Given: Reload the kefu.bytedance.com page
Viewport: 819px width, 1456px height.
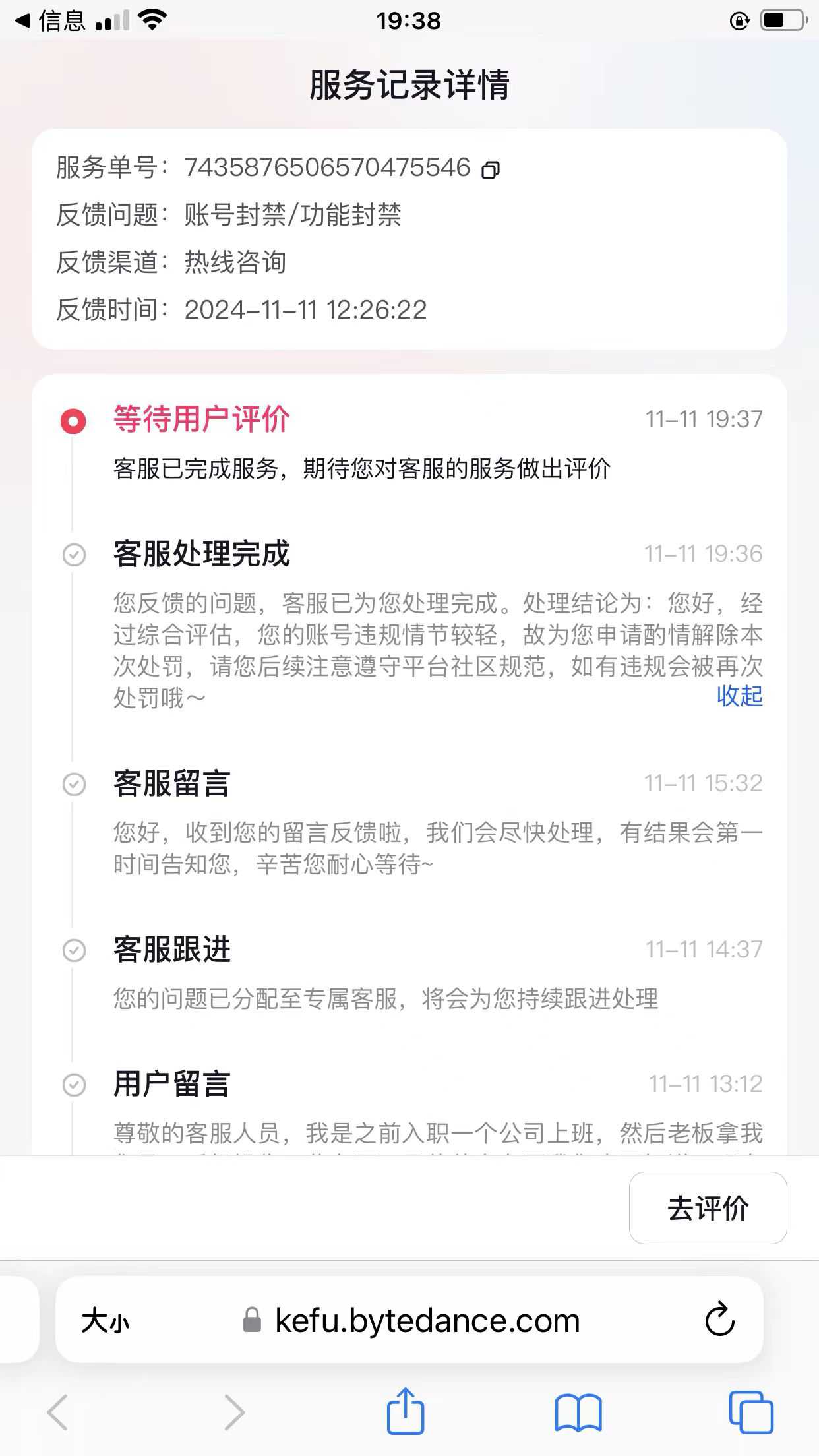Looking at the screenshot, I should pyautogui.click(x=719, y=1319).
